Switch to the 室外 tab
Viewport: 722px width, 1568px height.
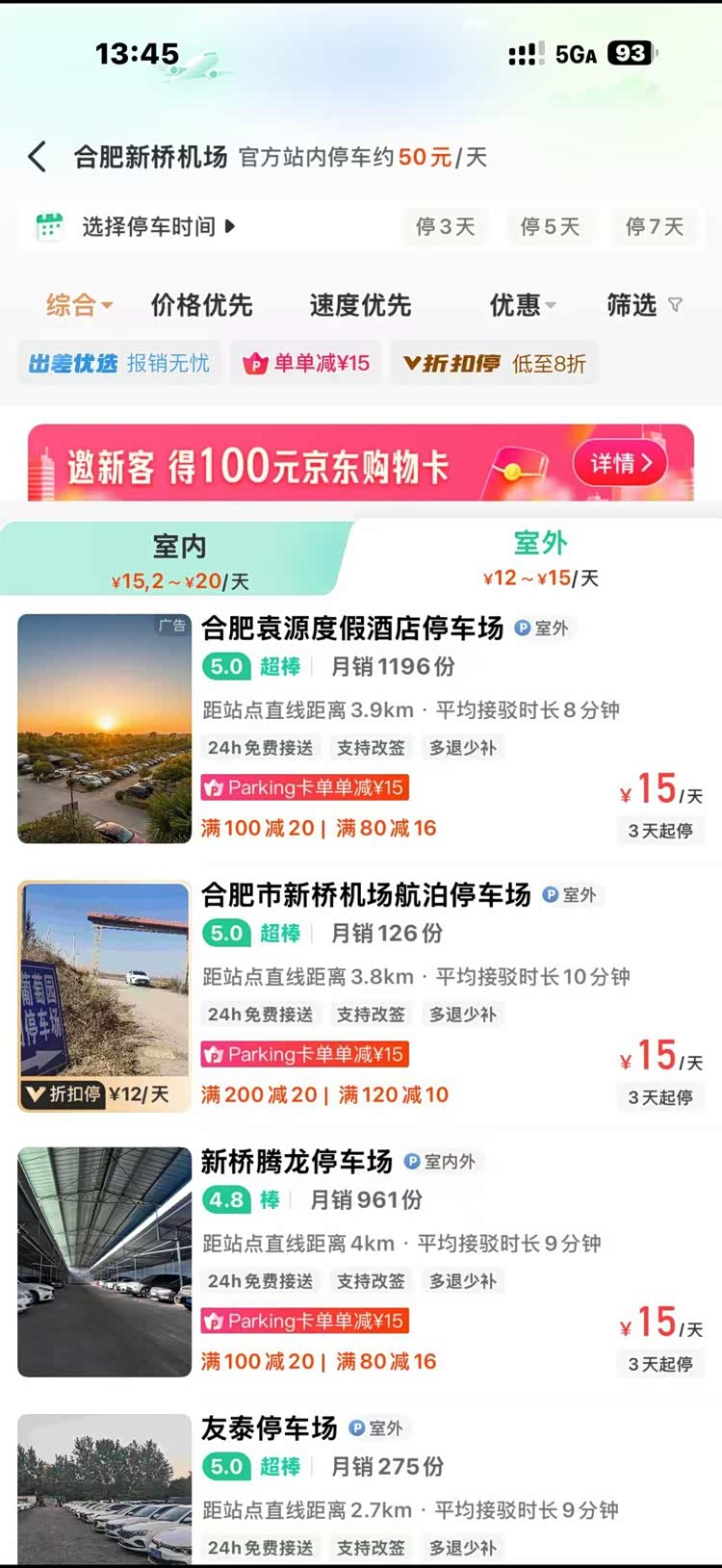click(x=540, y=558)
